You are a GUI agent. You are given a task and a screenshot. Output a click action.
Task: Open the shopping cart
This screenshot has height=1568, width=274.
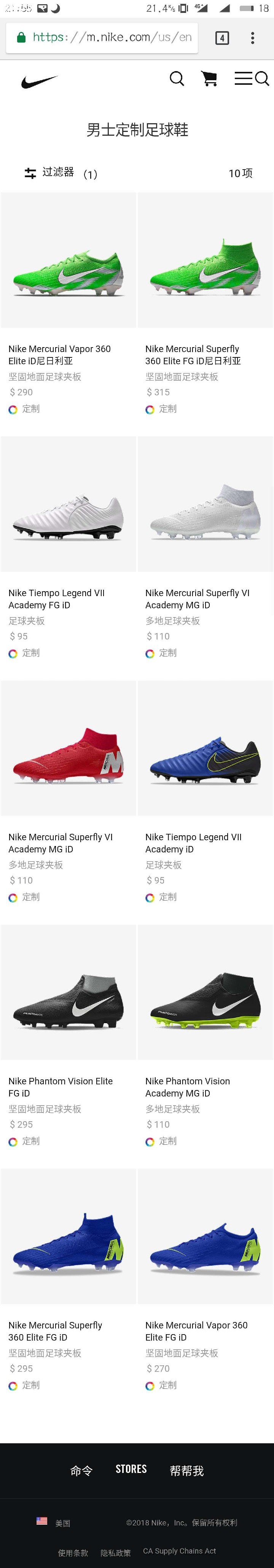click(209, 79)
